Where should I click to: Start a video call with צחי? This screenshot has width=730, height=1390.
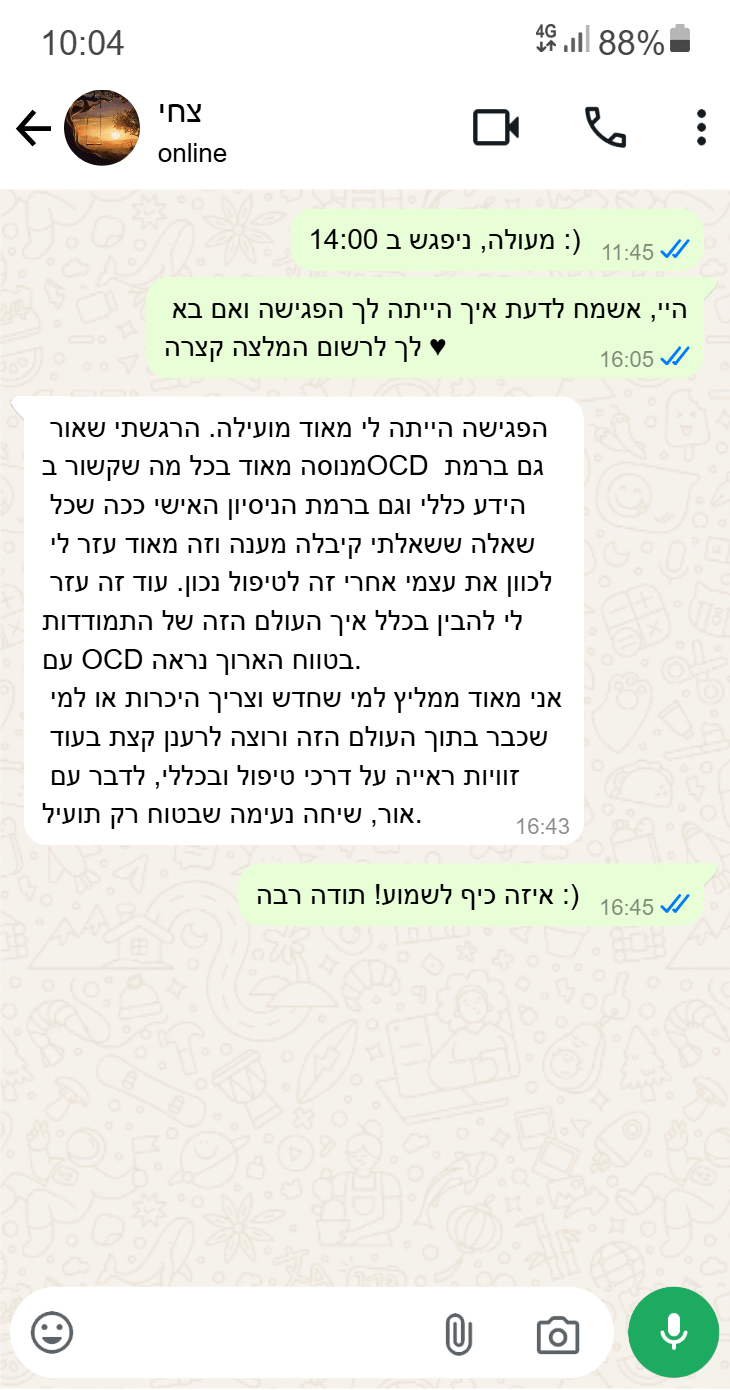496,128
